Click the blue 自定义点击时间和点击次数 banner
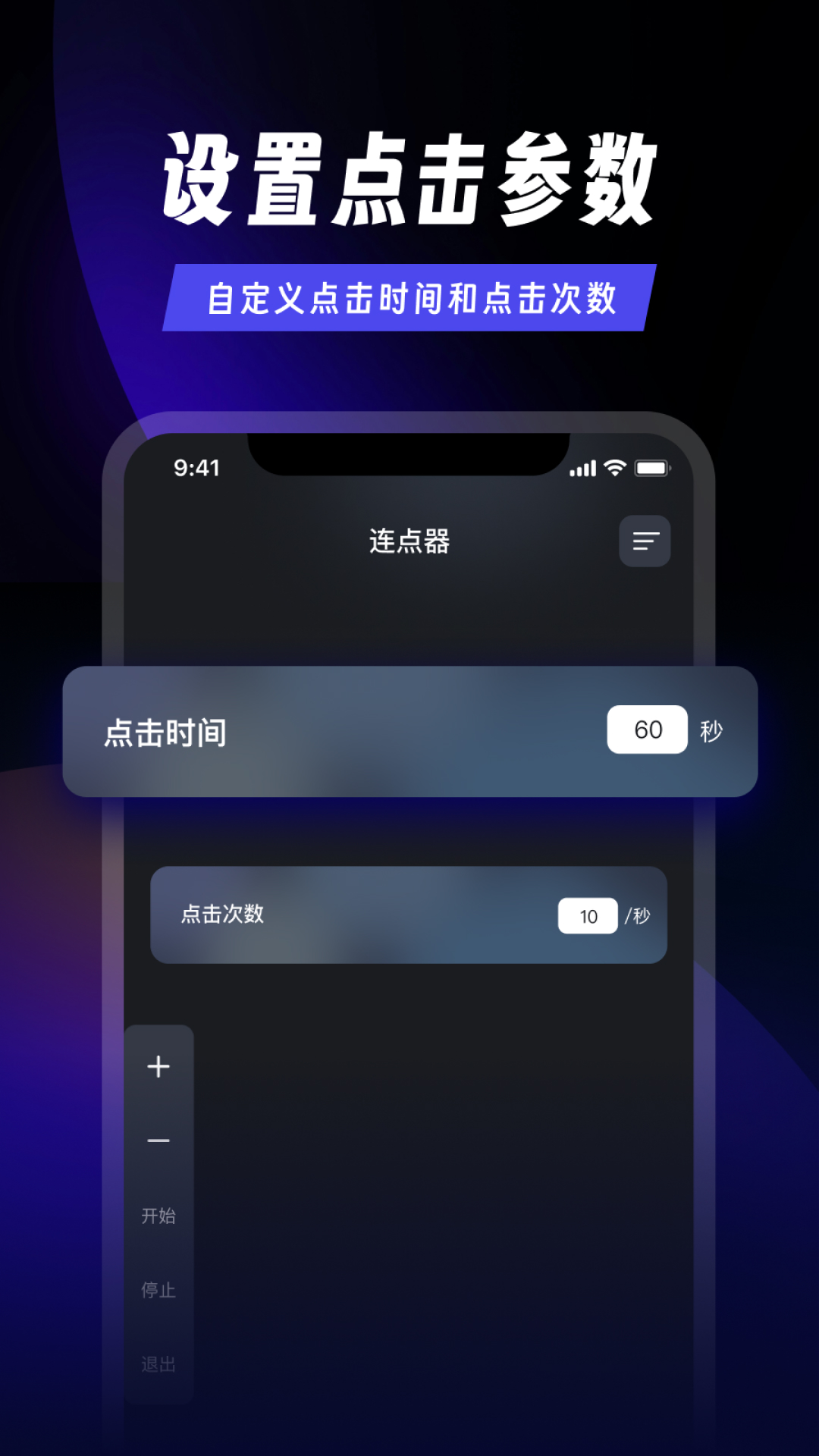The image size is (819, 1456). (x=409, y=298)
